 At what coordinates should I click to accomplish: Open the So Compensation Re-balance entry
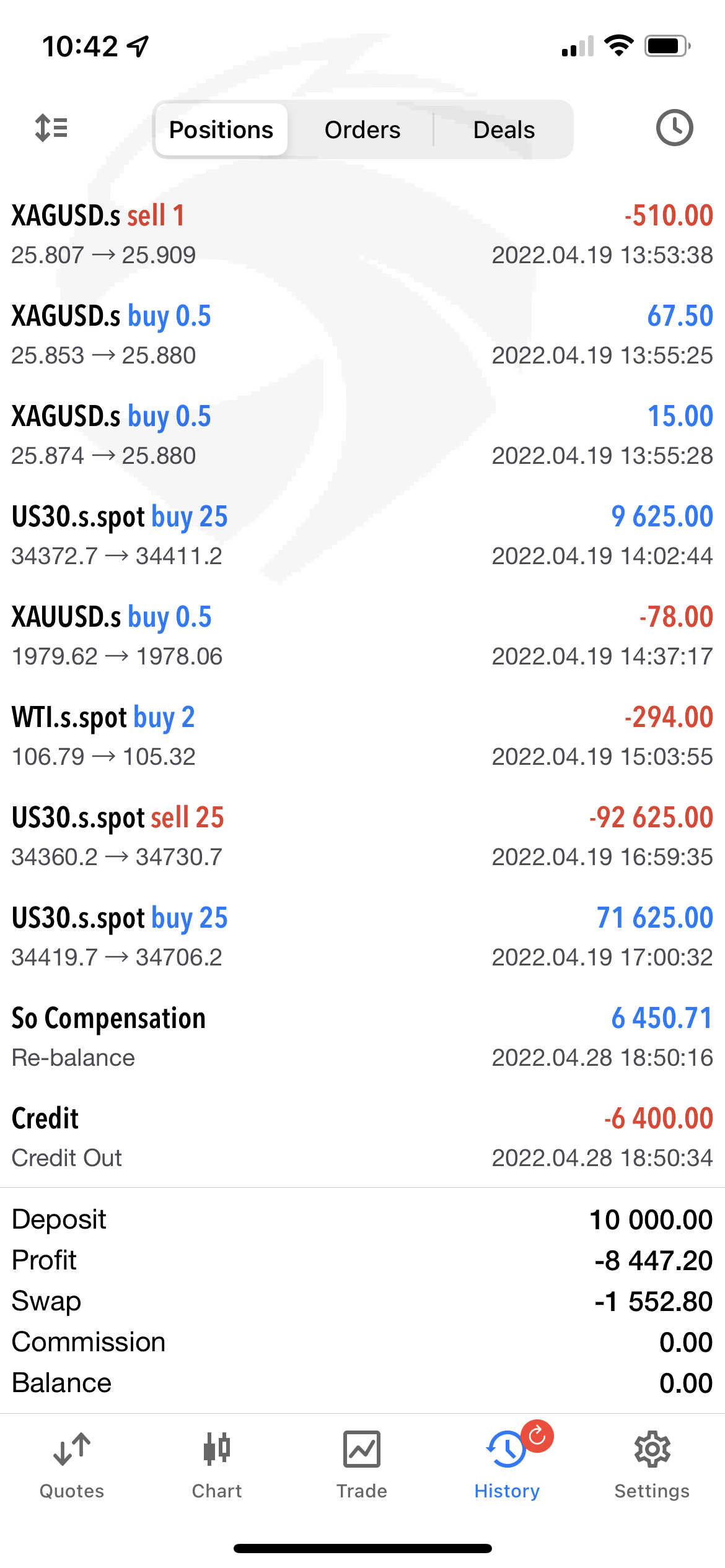pos(362,1037)
